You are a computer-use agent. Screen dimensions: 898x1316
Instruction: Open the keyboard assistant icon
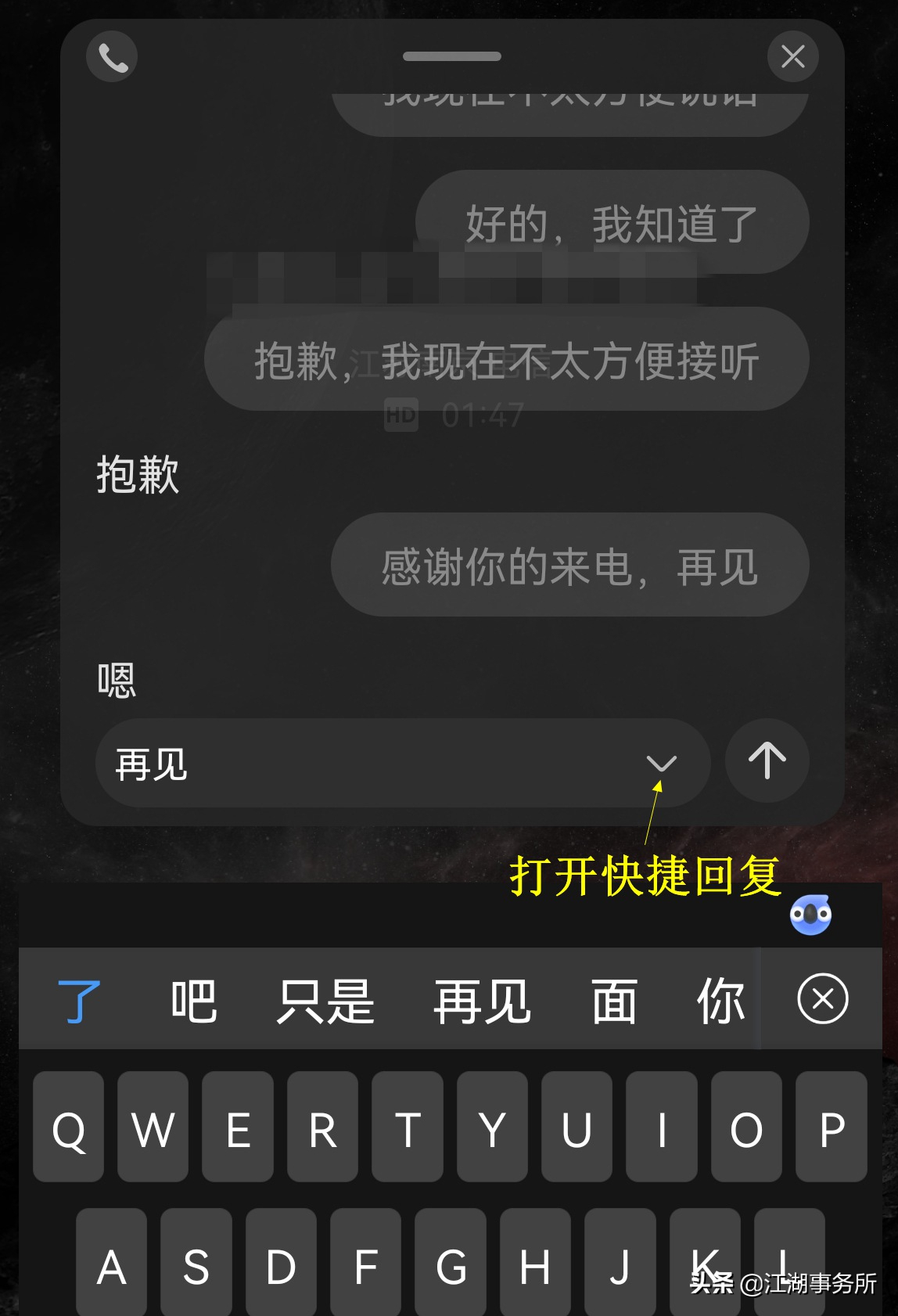pyautogui.click(x=810, y=914)
